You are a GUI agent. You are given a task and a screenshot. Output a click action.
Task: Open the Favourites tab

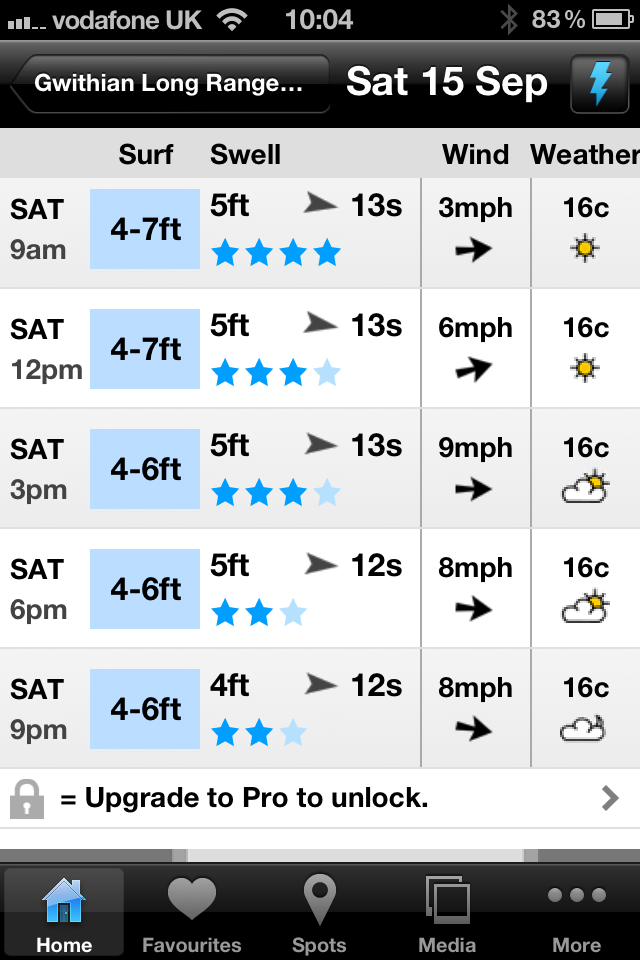coord(192,912)
